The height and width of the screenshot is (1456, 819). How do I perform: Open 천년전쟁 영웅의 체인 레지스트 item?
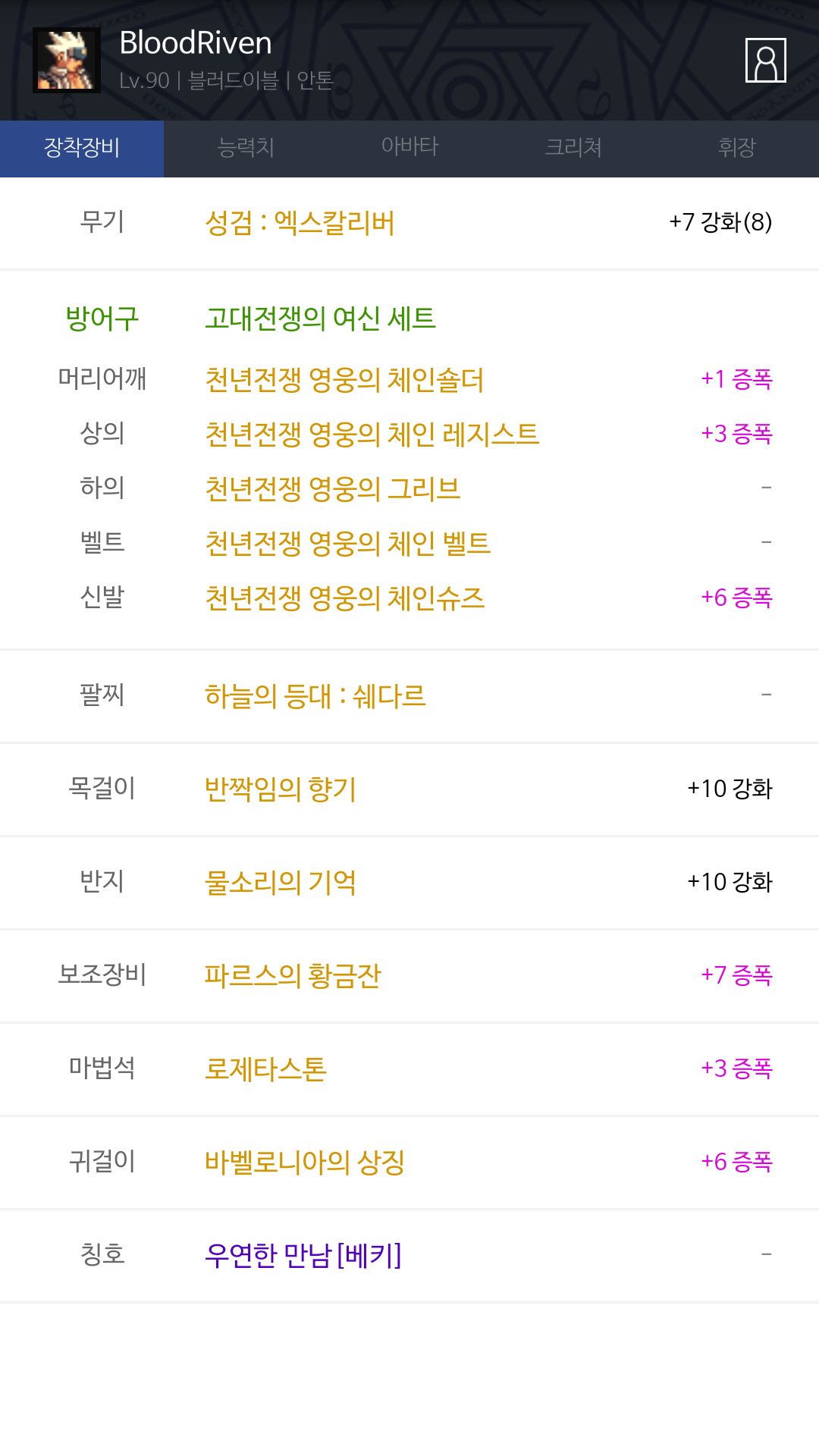pos(372,434)
